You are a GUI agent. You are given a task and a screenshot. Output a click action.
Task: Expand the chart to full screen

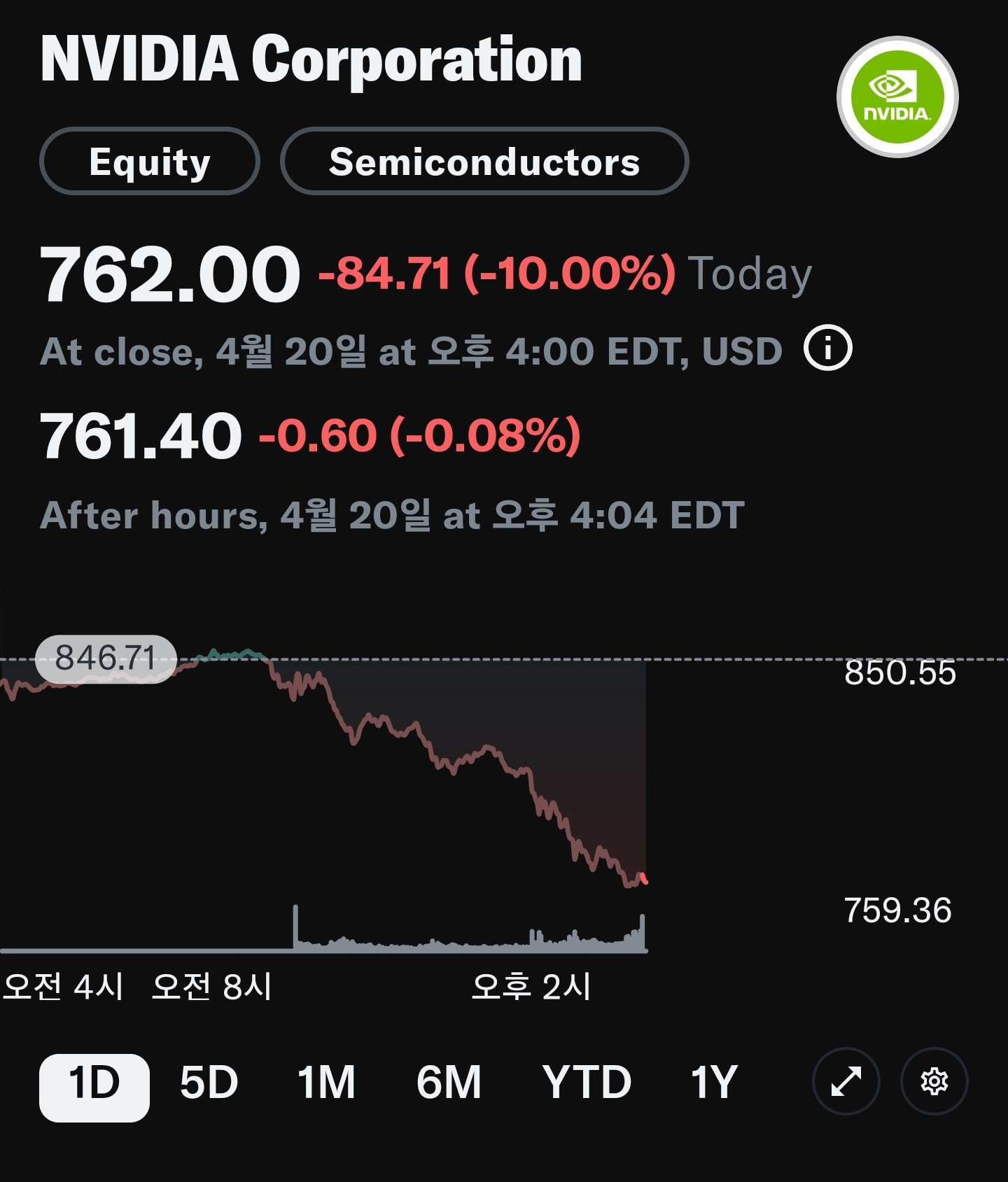coord(846,1082)
